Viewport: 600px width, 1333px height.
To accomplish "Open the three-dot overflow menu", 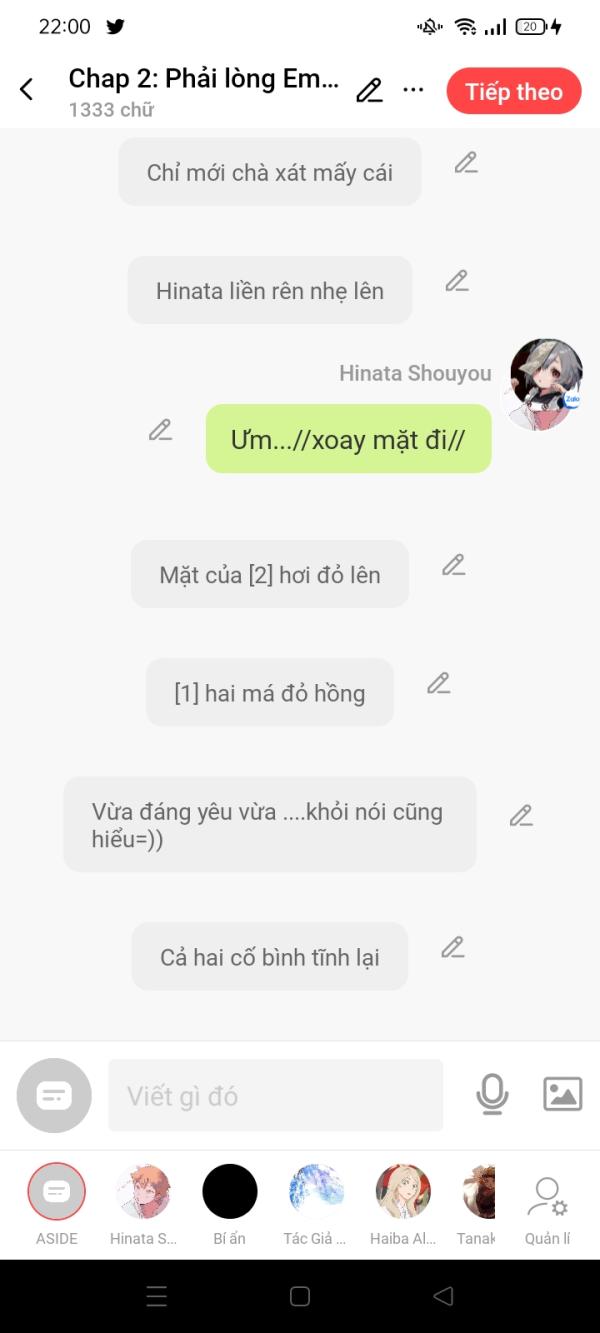I will [413, 90].
